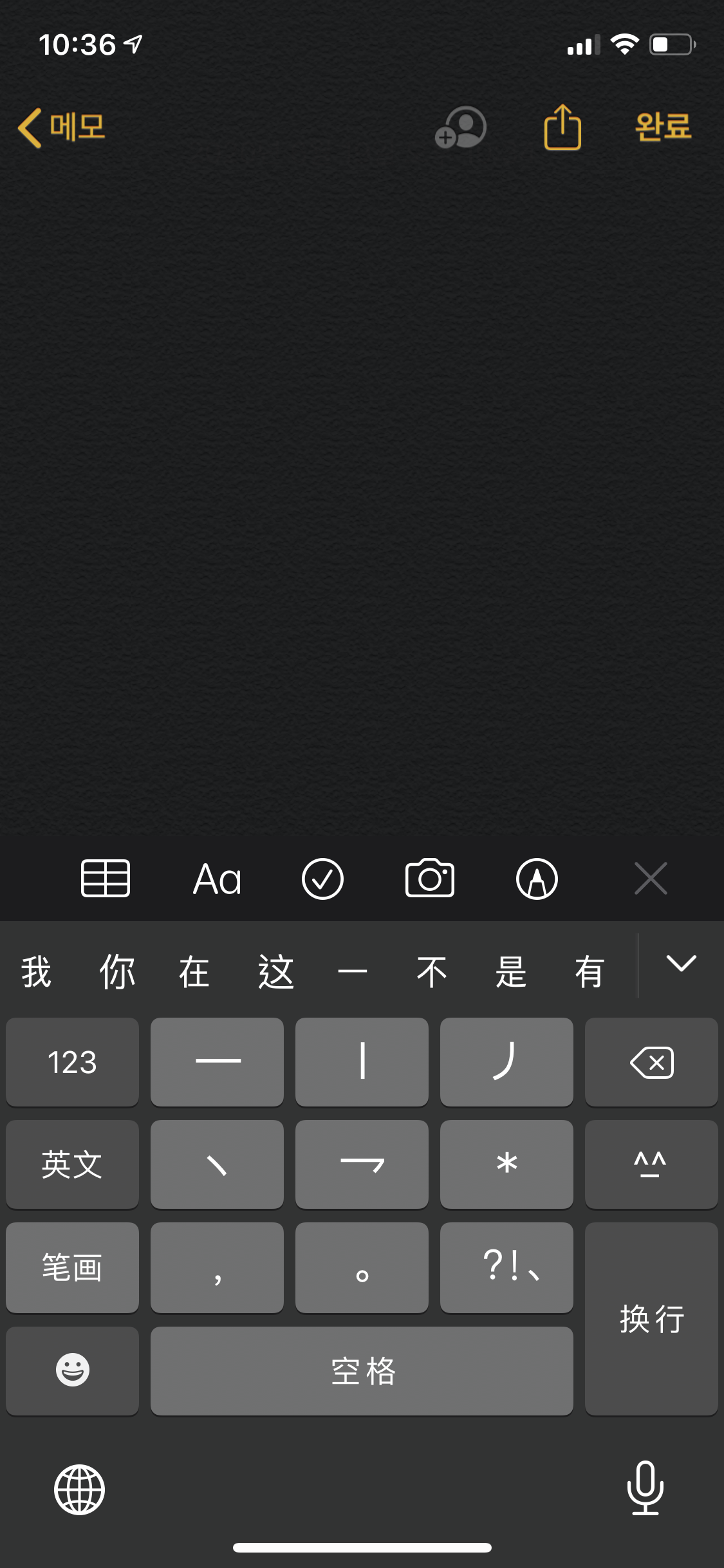Viewport: 724px width, 1568px height.
Task: Open the share sheet
Action: (x=562, y=127)
